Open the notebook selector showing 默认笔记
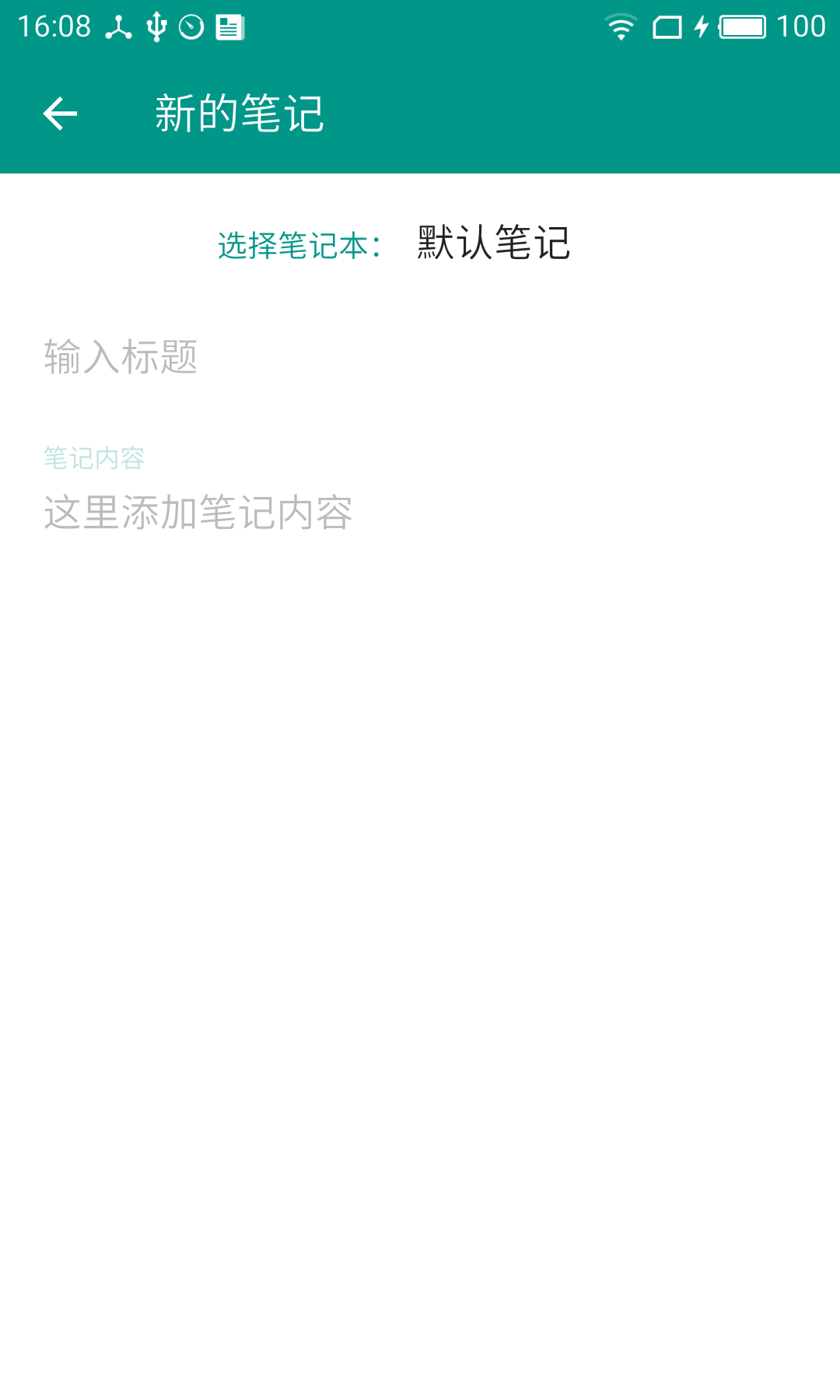The height and width of the screenshot is (1400, 840). (x=493, y=243)
